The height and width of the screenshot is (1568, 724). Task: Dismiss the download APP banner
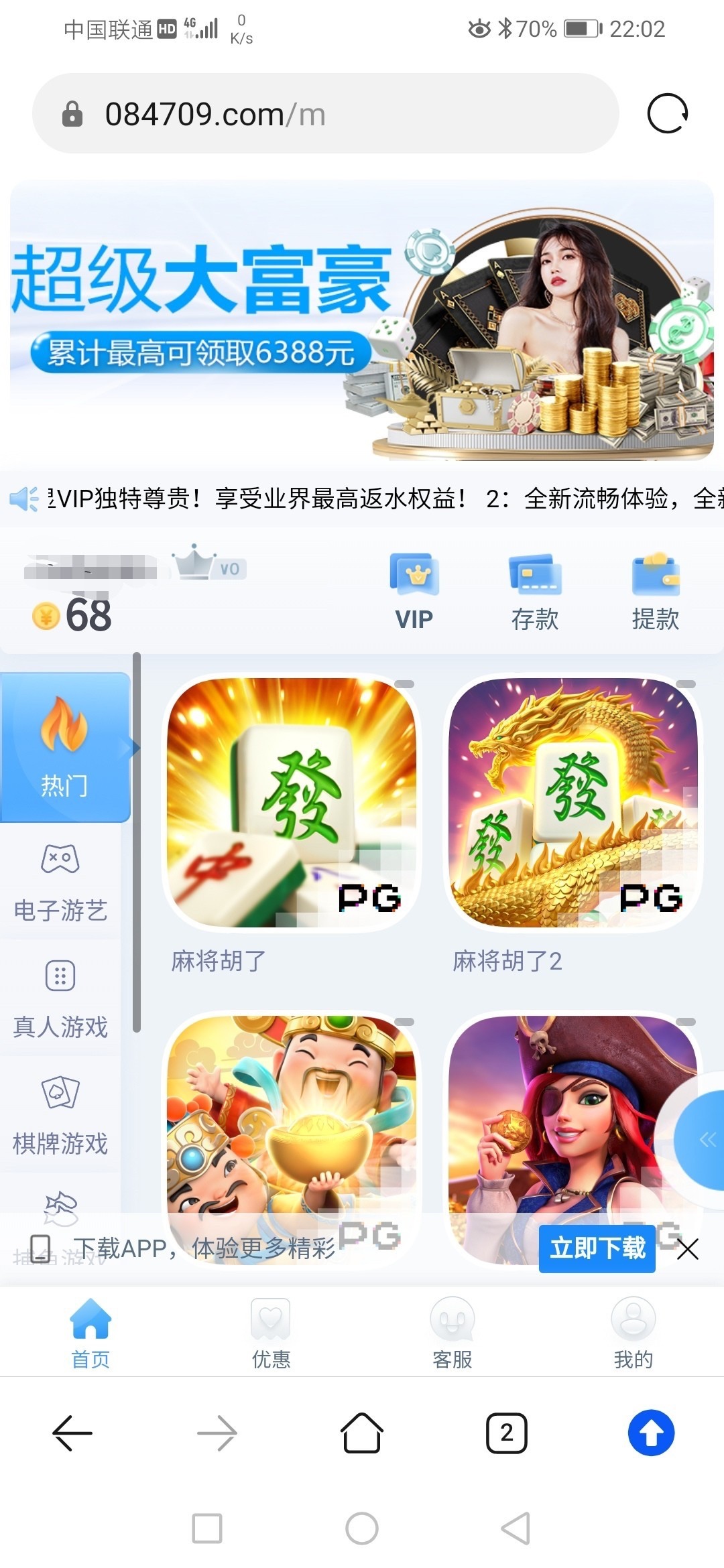pos(688,1249)
